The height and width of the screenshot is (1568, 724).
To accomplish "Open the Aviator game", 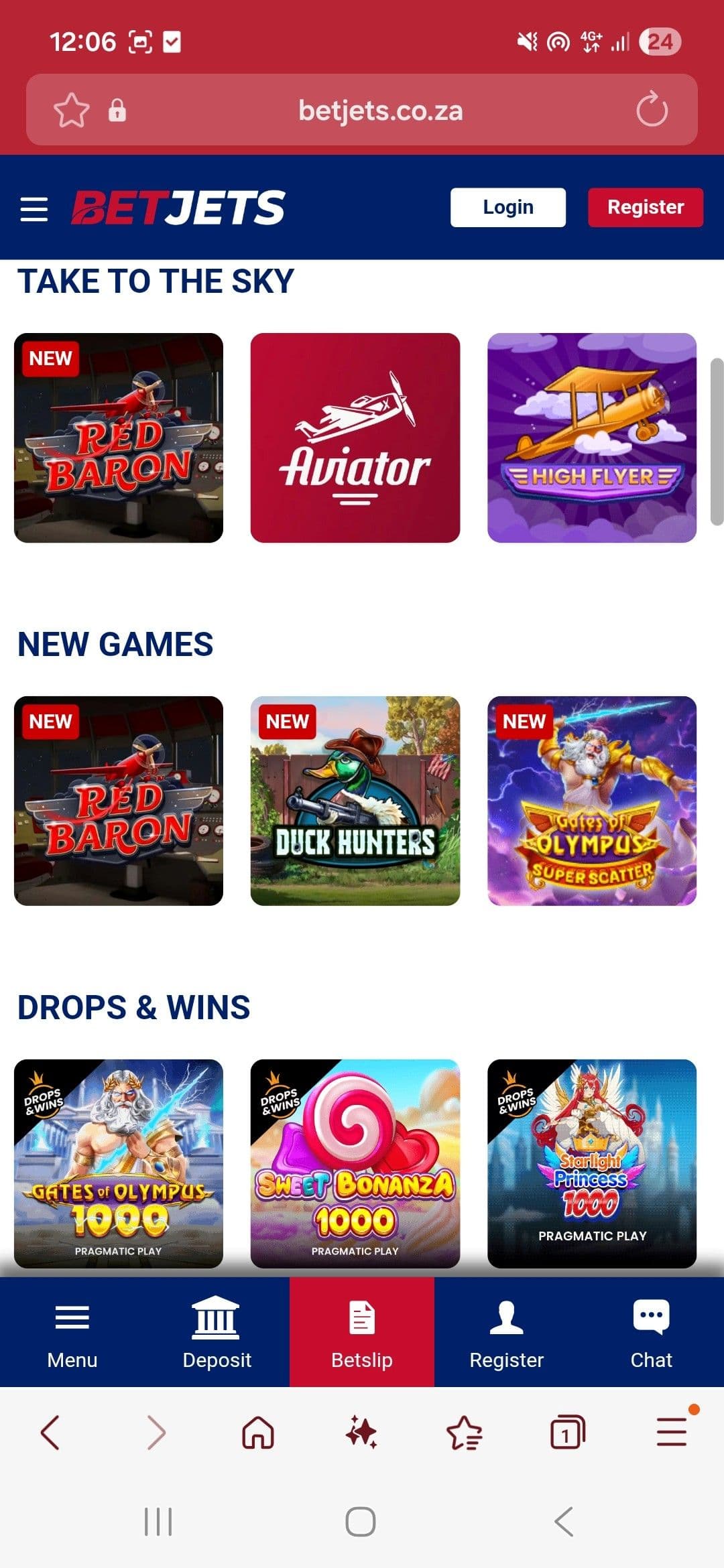I will (x=355, y=436).
